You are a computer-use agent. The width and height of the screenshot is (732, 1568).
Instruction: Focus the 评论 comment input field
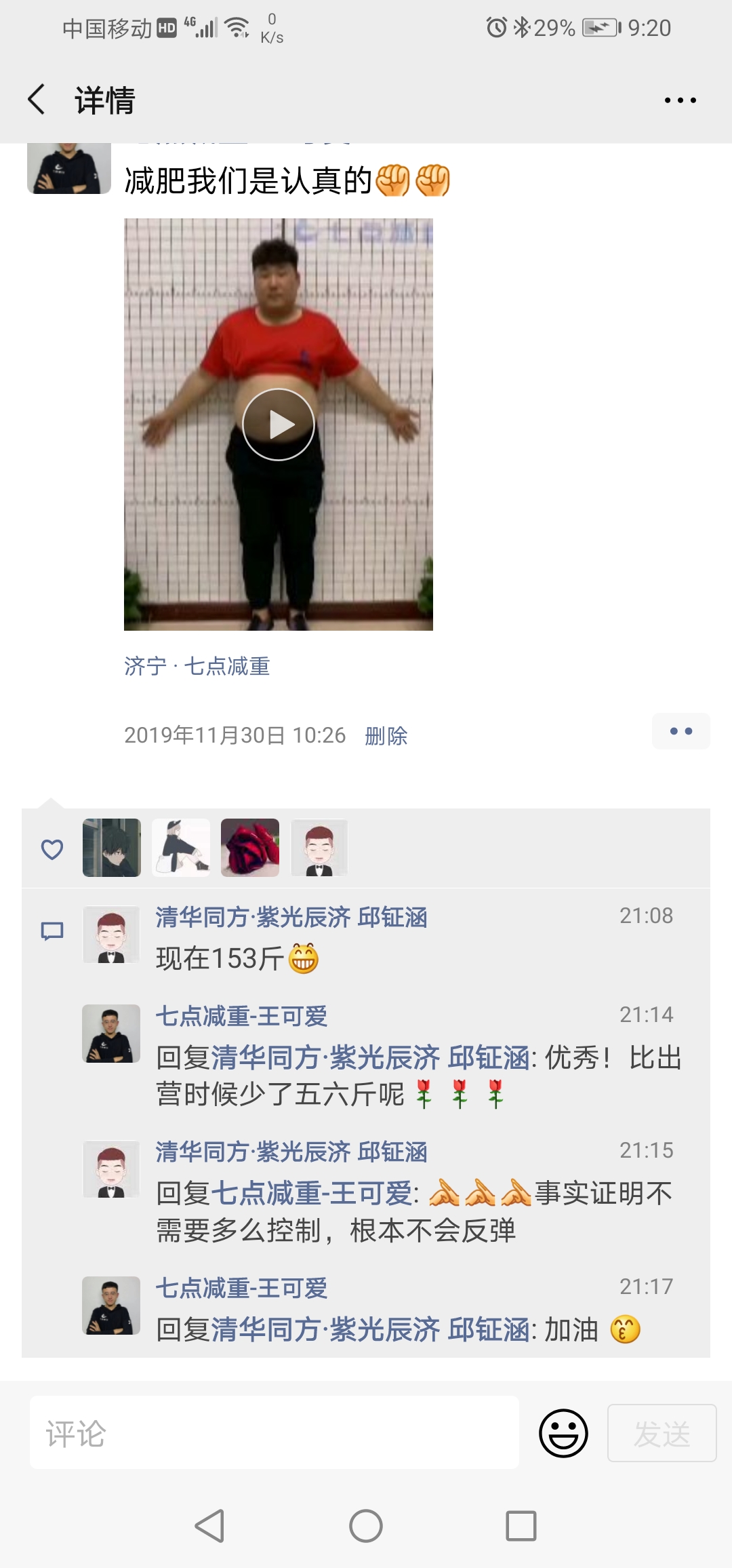coord(274,1434)
